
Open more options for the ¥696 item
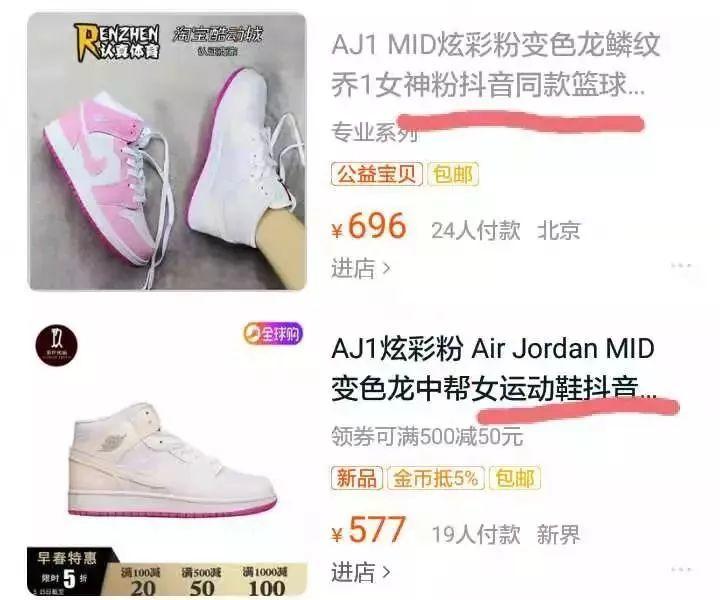coord(681,266)
